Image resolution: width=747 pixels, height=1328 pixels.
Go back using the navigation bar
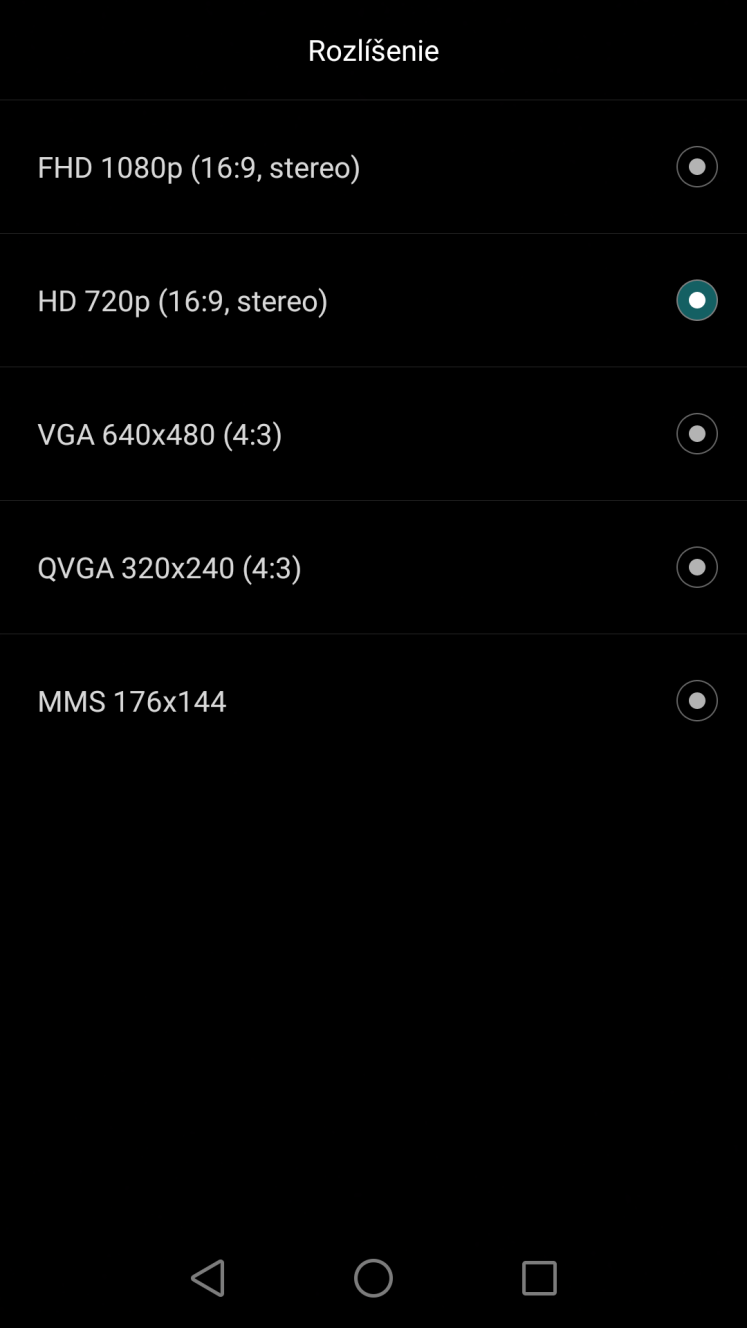tap(207, 1277)
